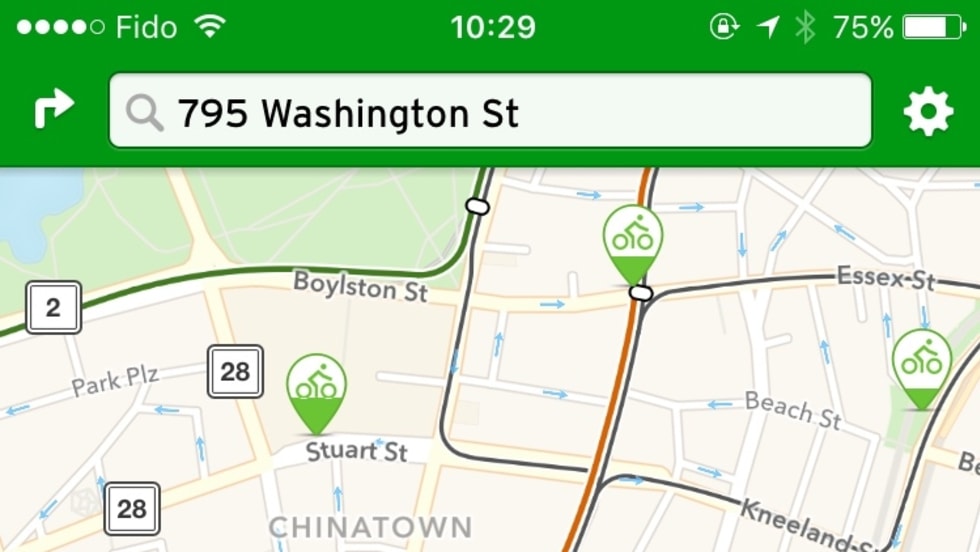
Task: Open directions with the turn arrow icon
Action: tap(54, 110)
